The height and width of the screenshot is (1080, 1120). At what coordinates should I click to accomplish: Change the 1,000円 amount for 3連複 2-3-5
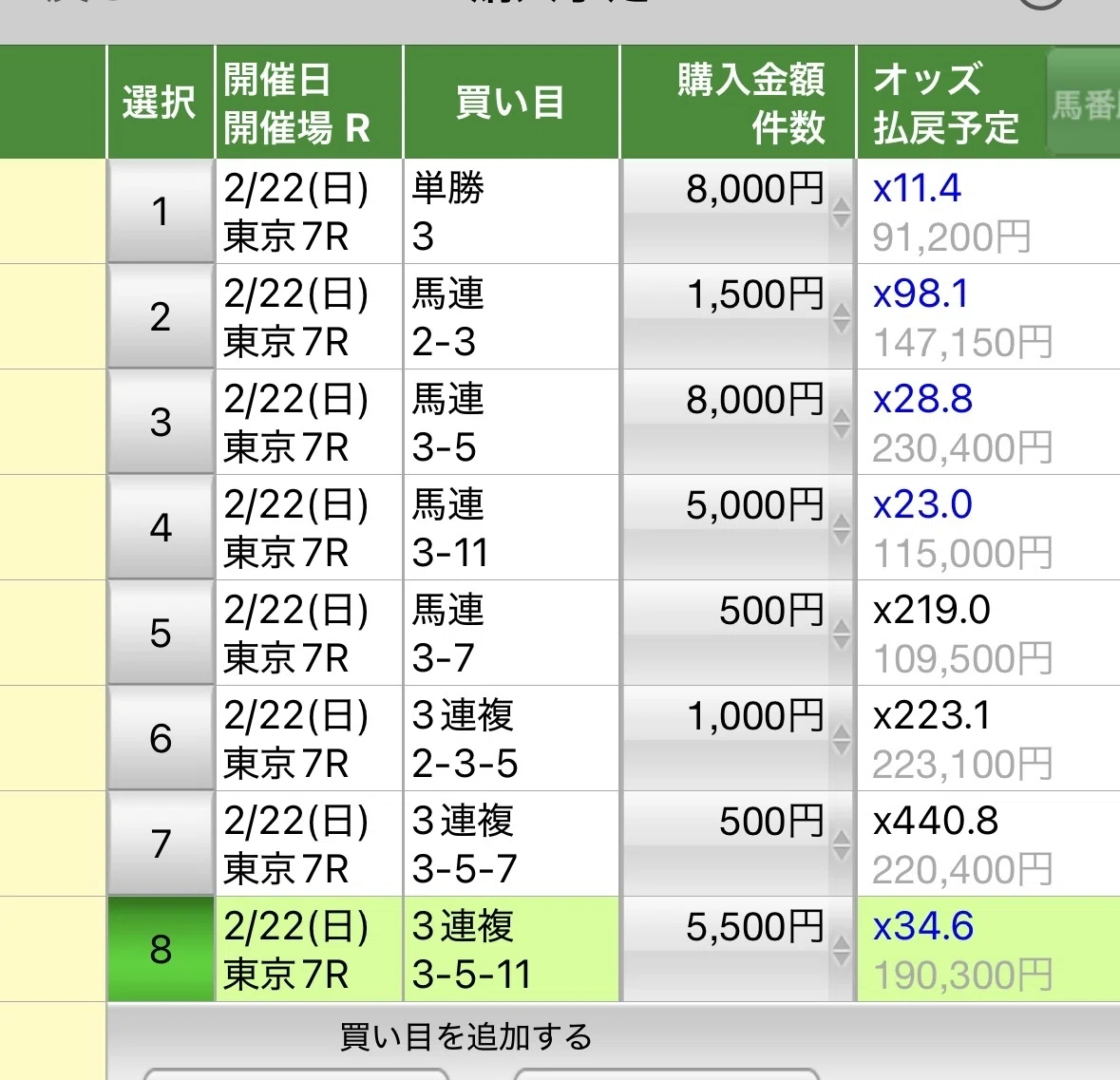pyautogui.click(x=738, y=739)
